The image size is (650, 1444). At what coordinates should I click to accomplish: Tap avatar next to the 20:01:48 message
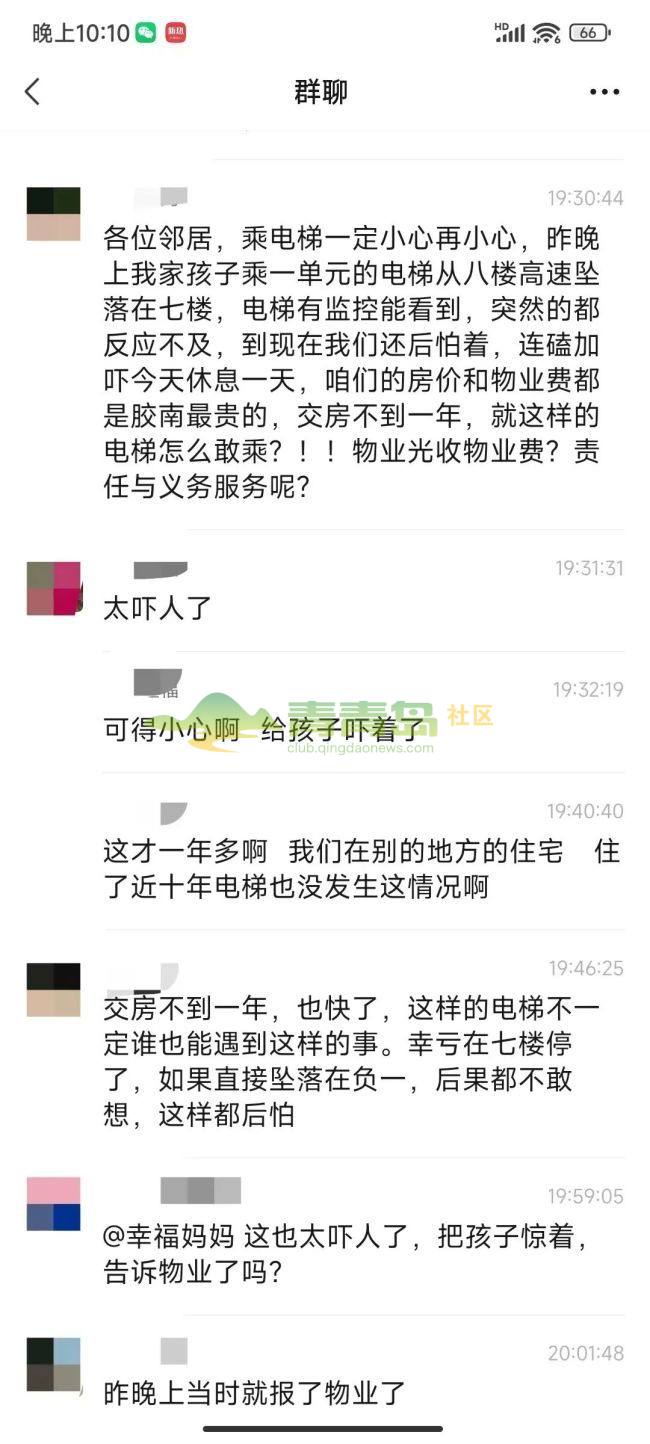coord(53,1364)
